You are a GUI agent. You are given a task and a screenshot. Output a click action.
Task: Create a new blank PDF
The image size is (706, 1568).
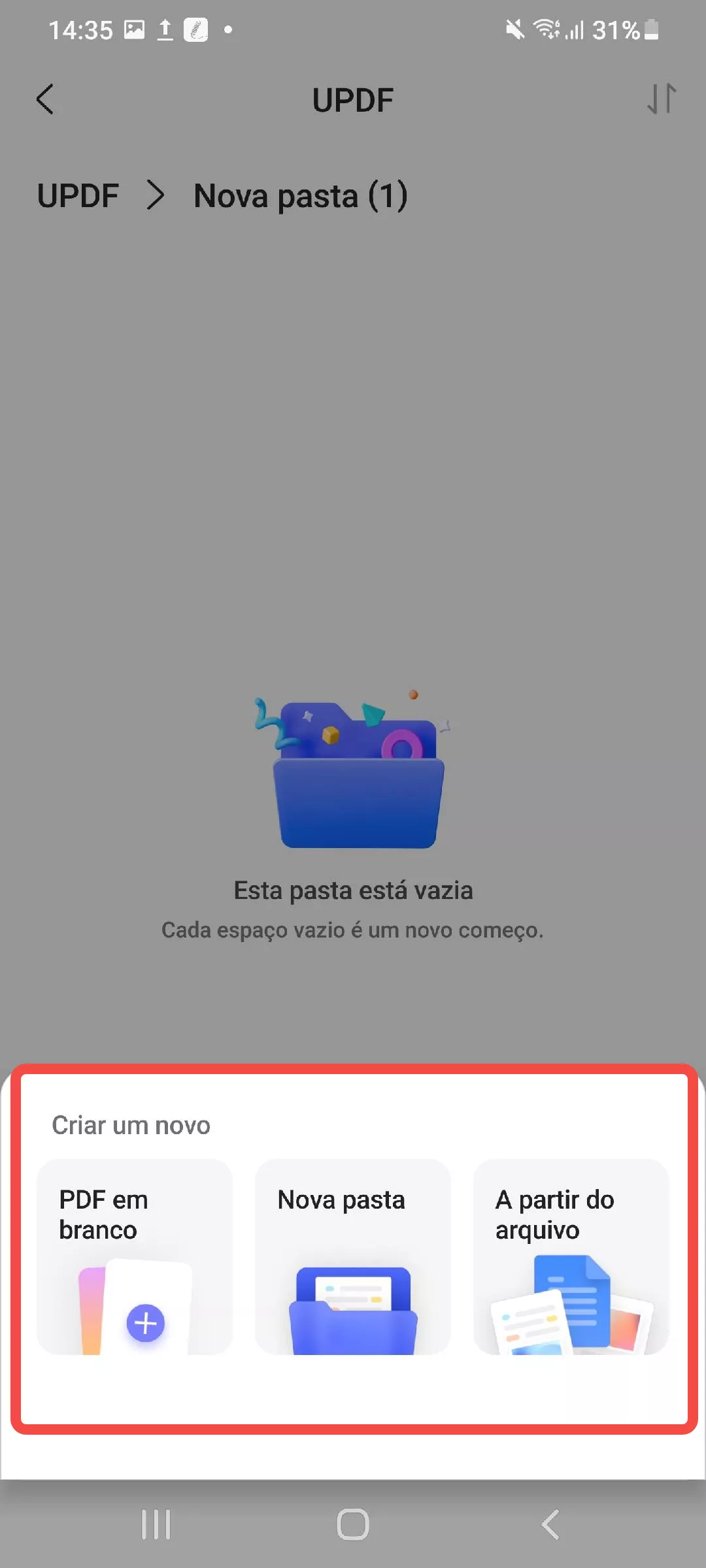tap(134, 1256)
